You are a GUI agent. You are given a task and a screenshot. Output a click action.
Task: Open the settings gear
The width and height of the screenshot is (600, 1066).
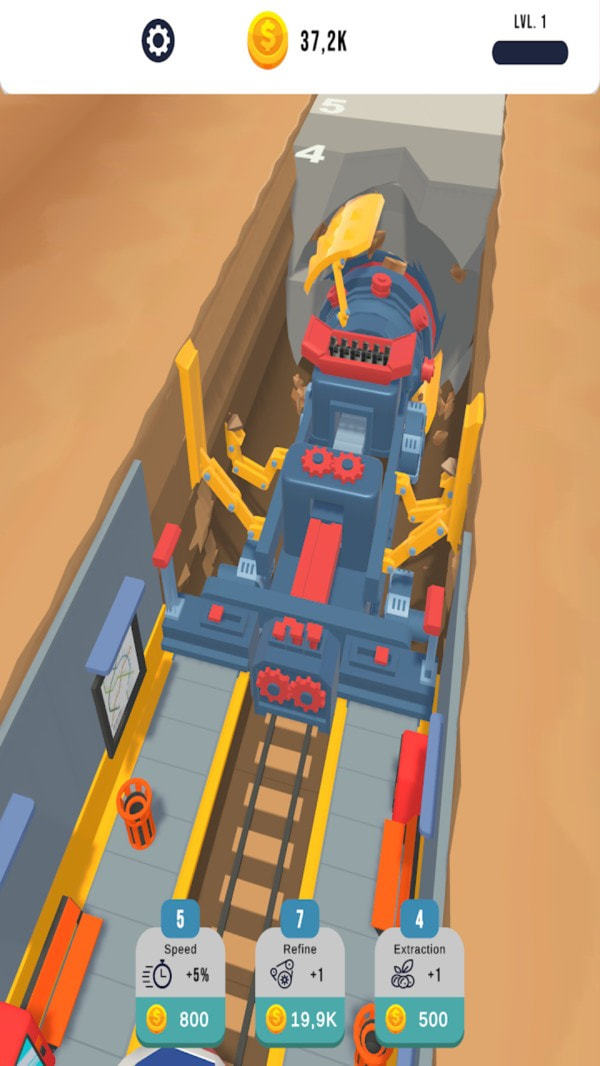point(158,41)
